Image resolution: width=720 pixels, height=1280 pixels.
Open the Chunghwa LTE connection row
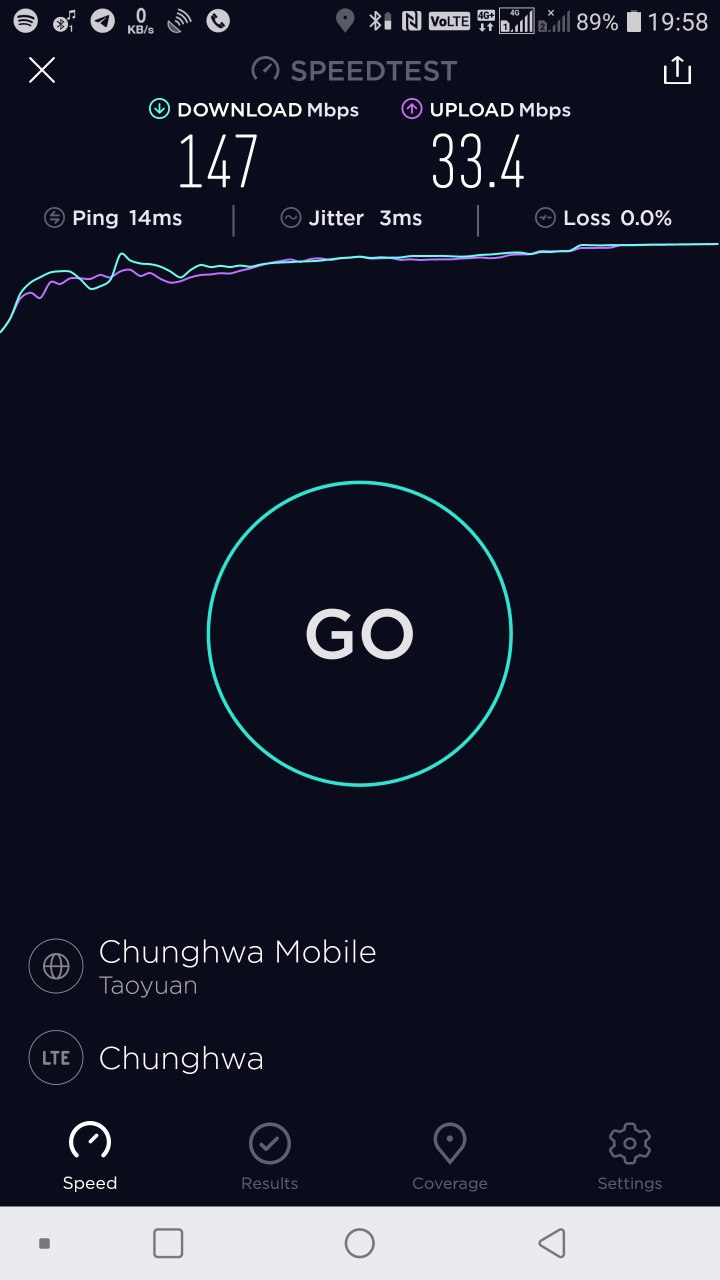tap(180, 1058)
